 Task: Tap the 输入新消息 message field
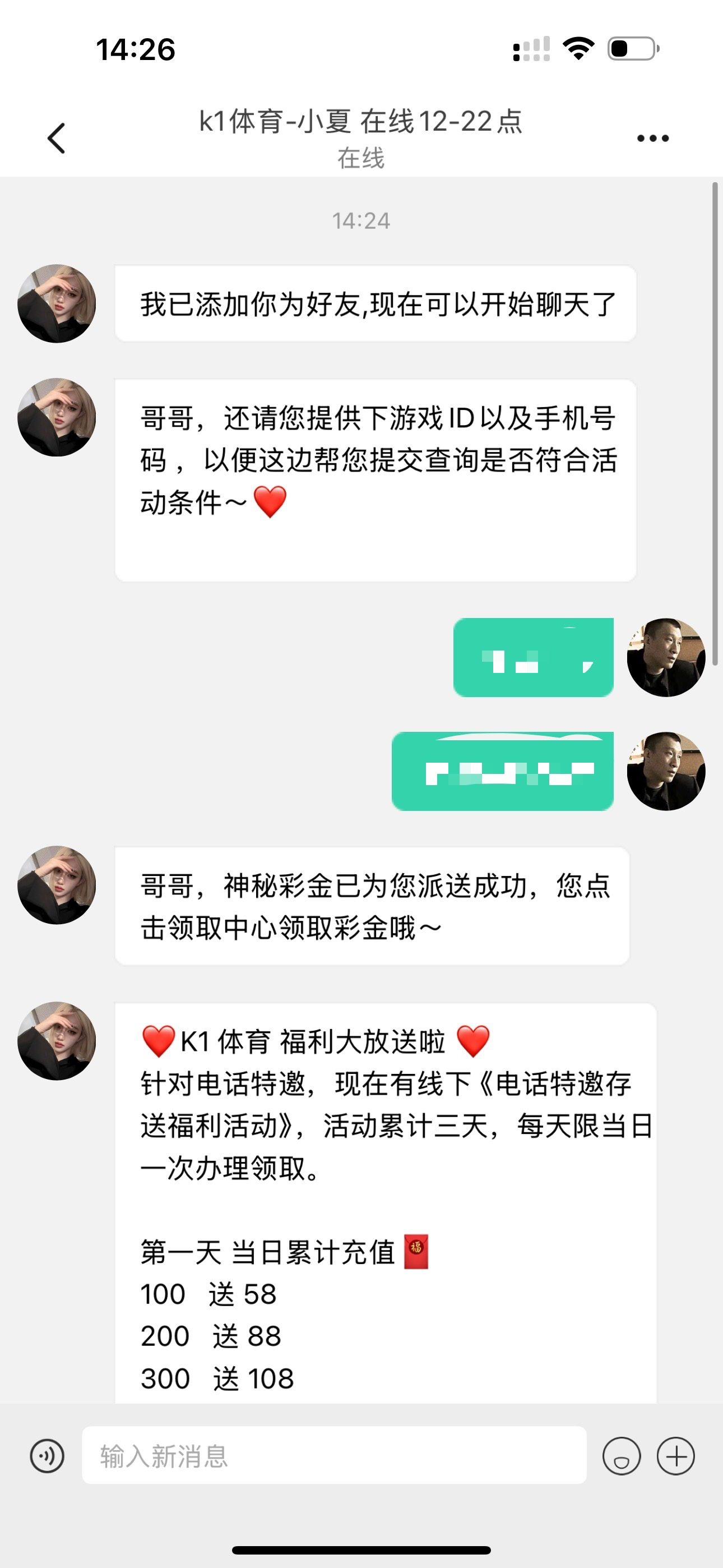point(333,1455)
